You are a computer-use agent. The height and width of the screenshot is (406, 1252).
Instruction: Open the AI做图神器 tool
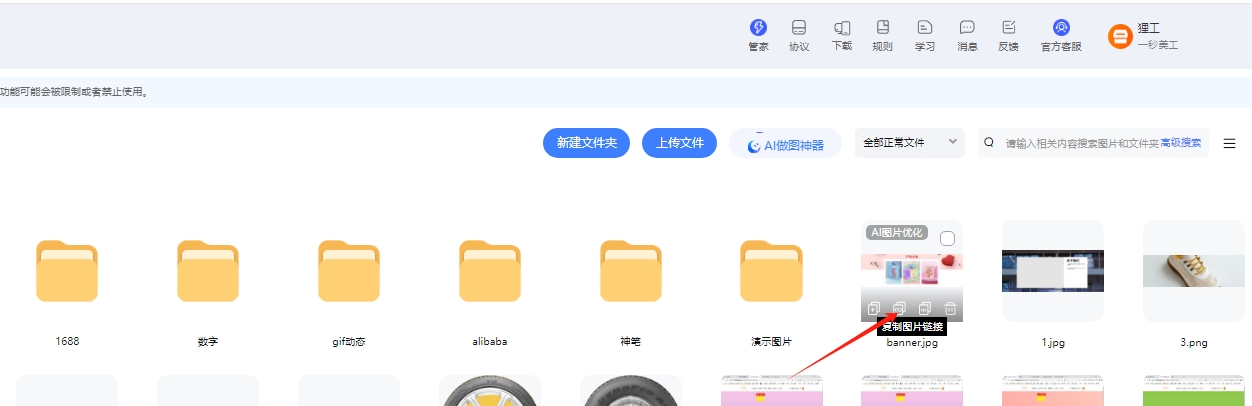785,145
